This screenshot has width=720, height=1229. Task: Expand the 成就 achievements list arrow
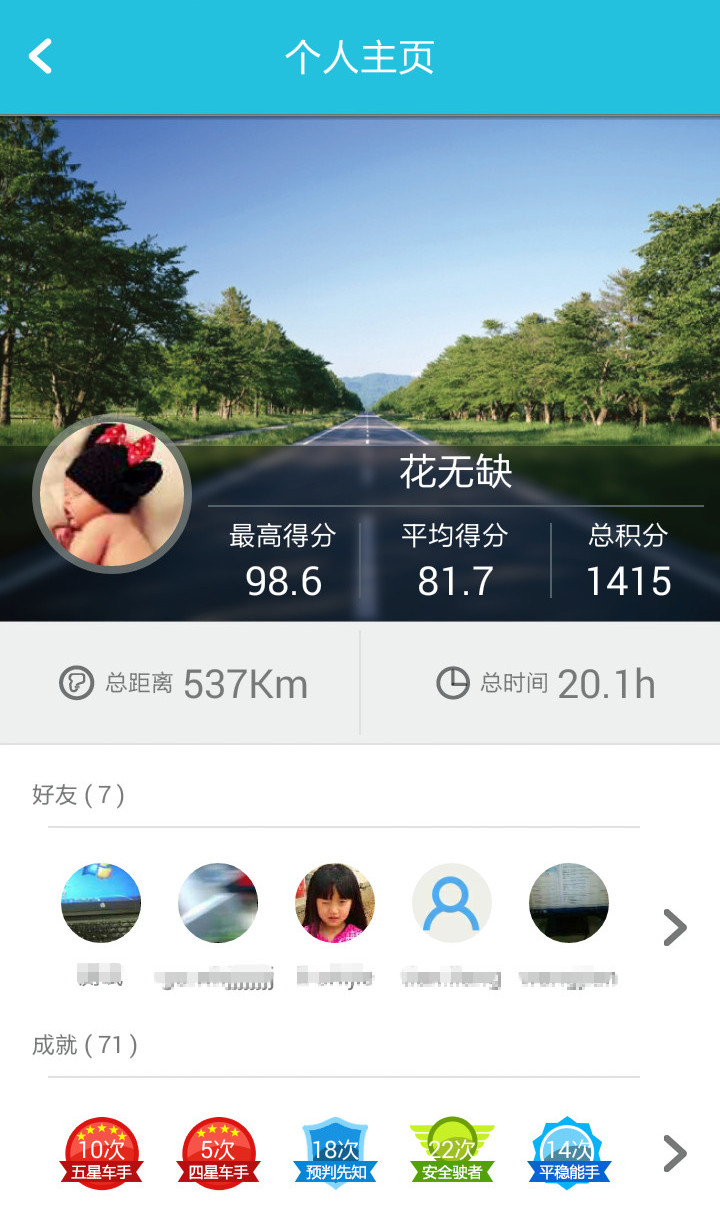675,1154
